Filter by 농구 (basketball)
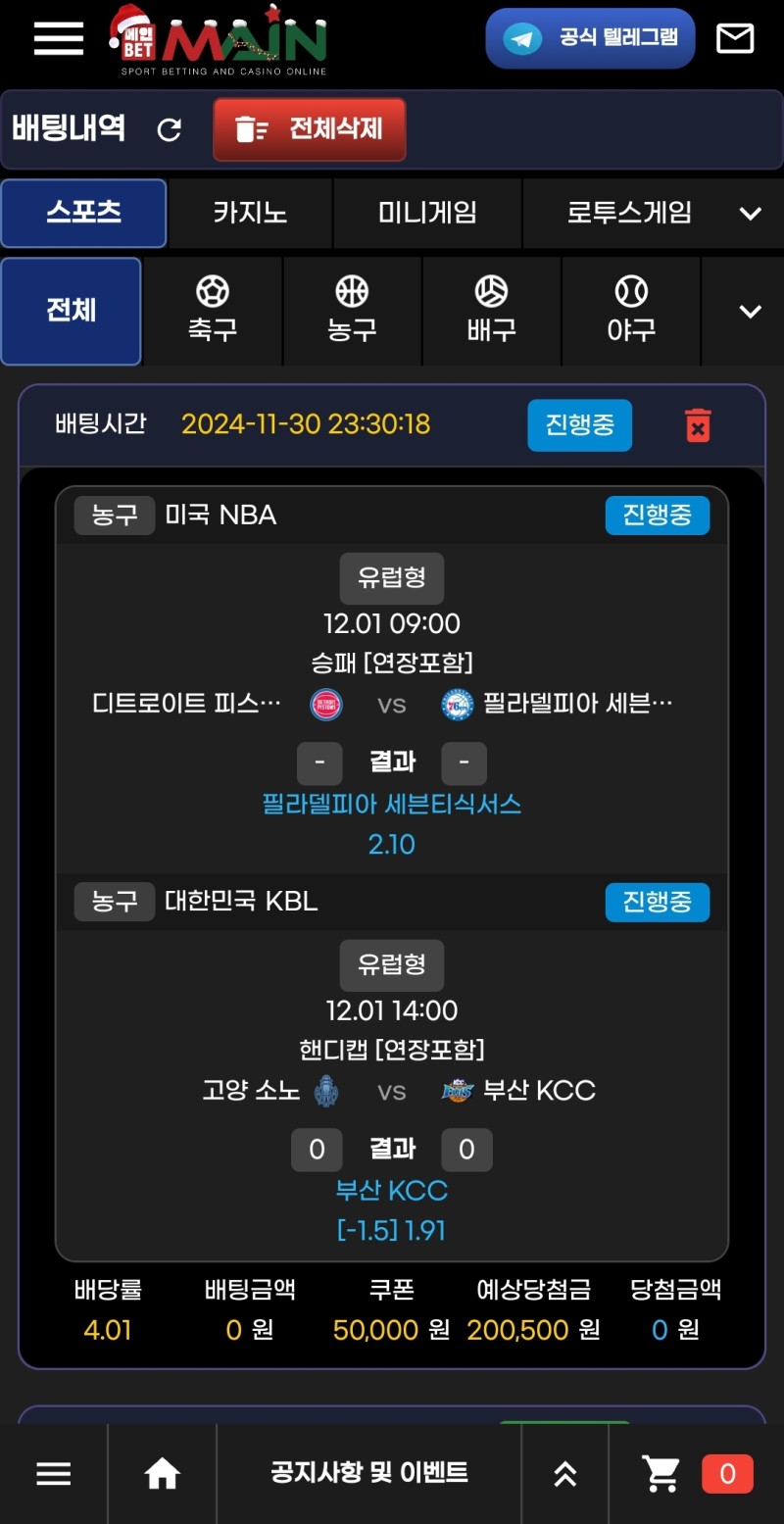784x1524 pixels. [x=352, y=311]
